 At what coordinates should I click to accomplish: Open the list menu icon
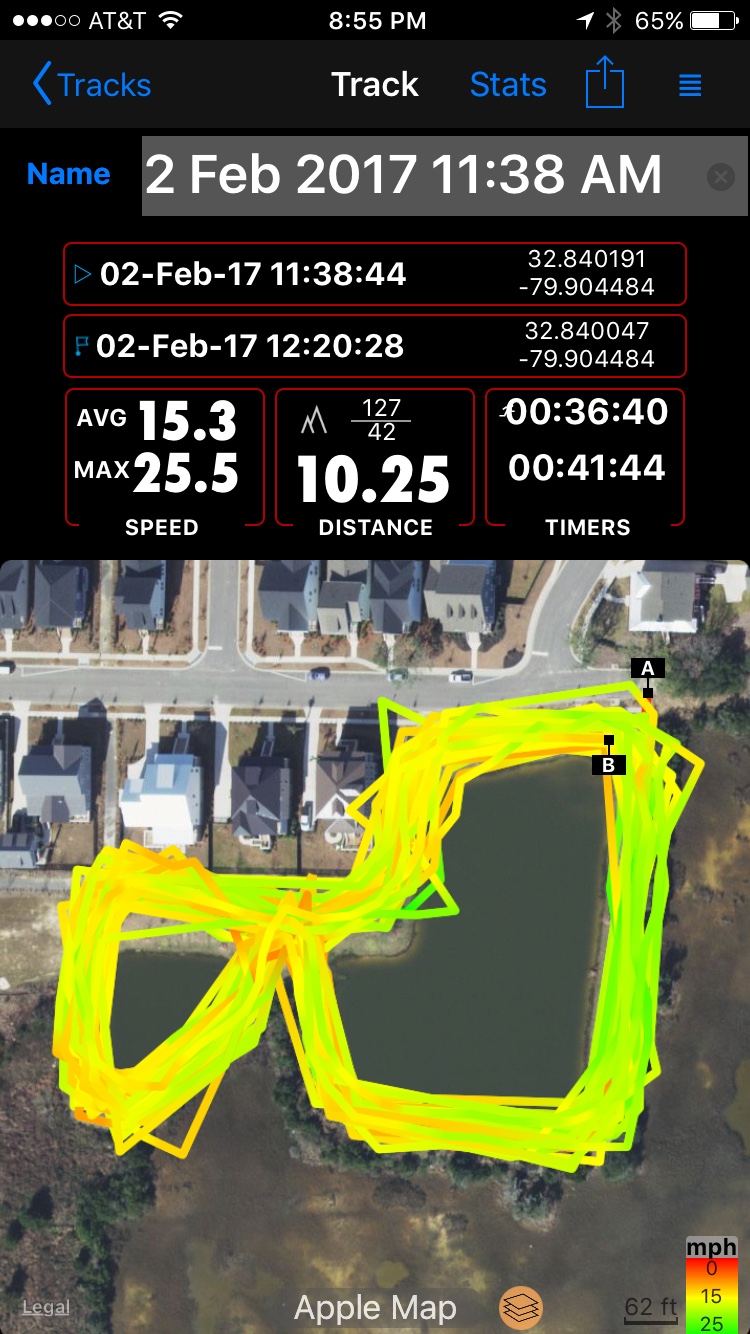pos(690,85)
